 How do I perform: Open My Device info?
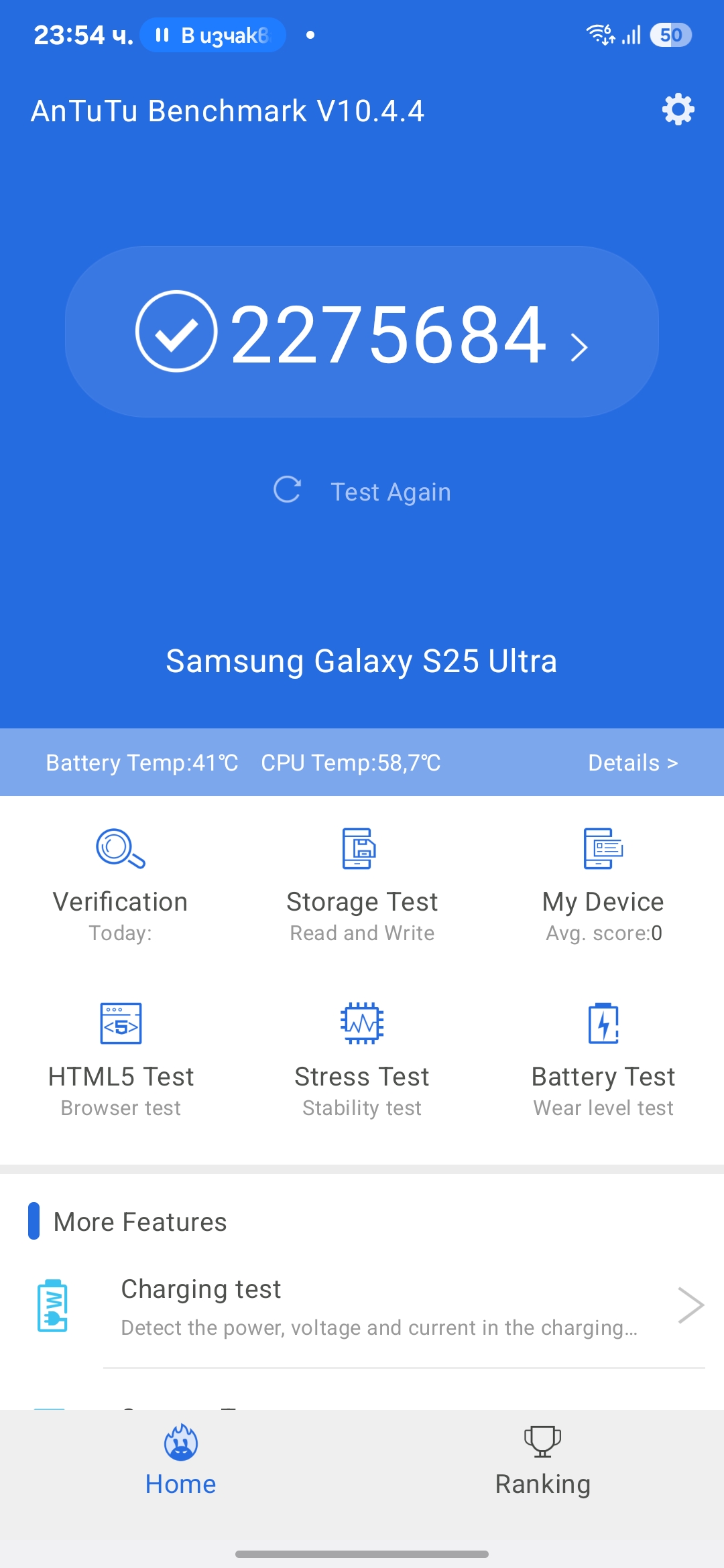(603, 885)
